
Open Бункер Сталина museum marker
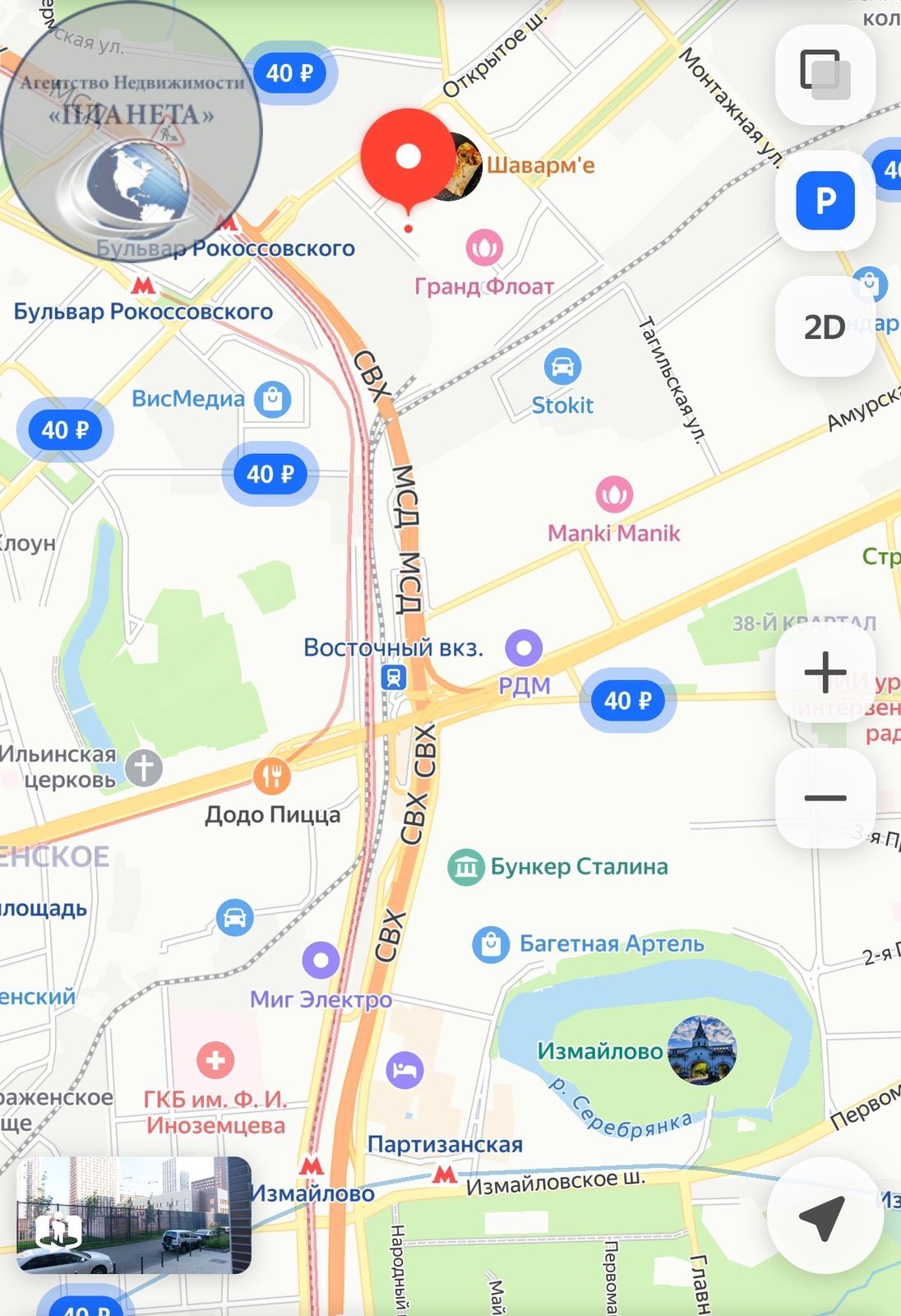coord(466,867)
